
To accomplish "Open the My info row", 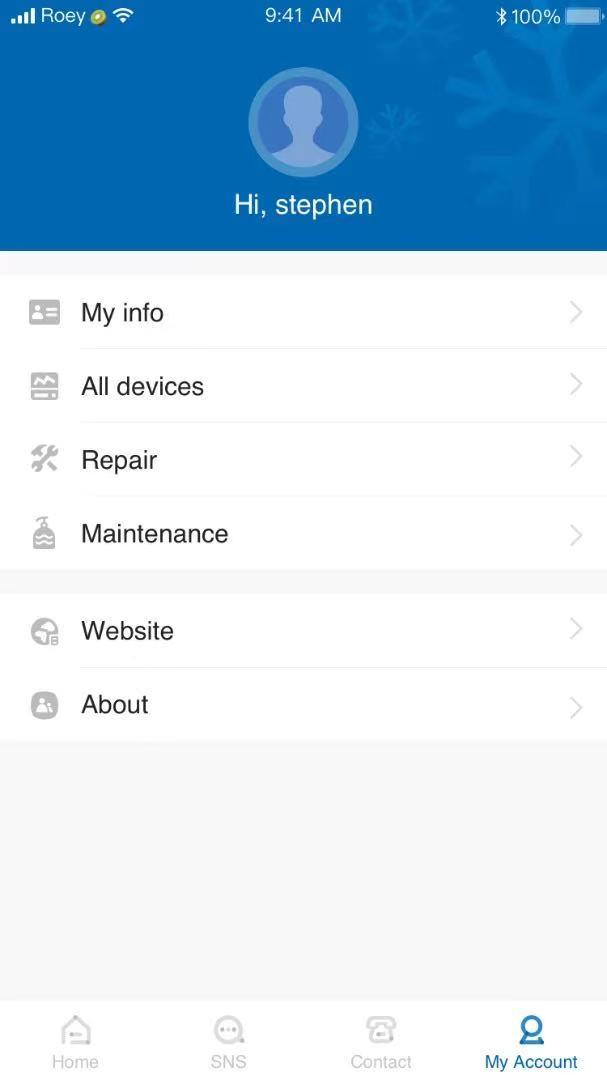I will pyautogui.click(x=303, y=313).
